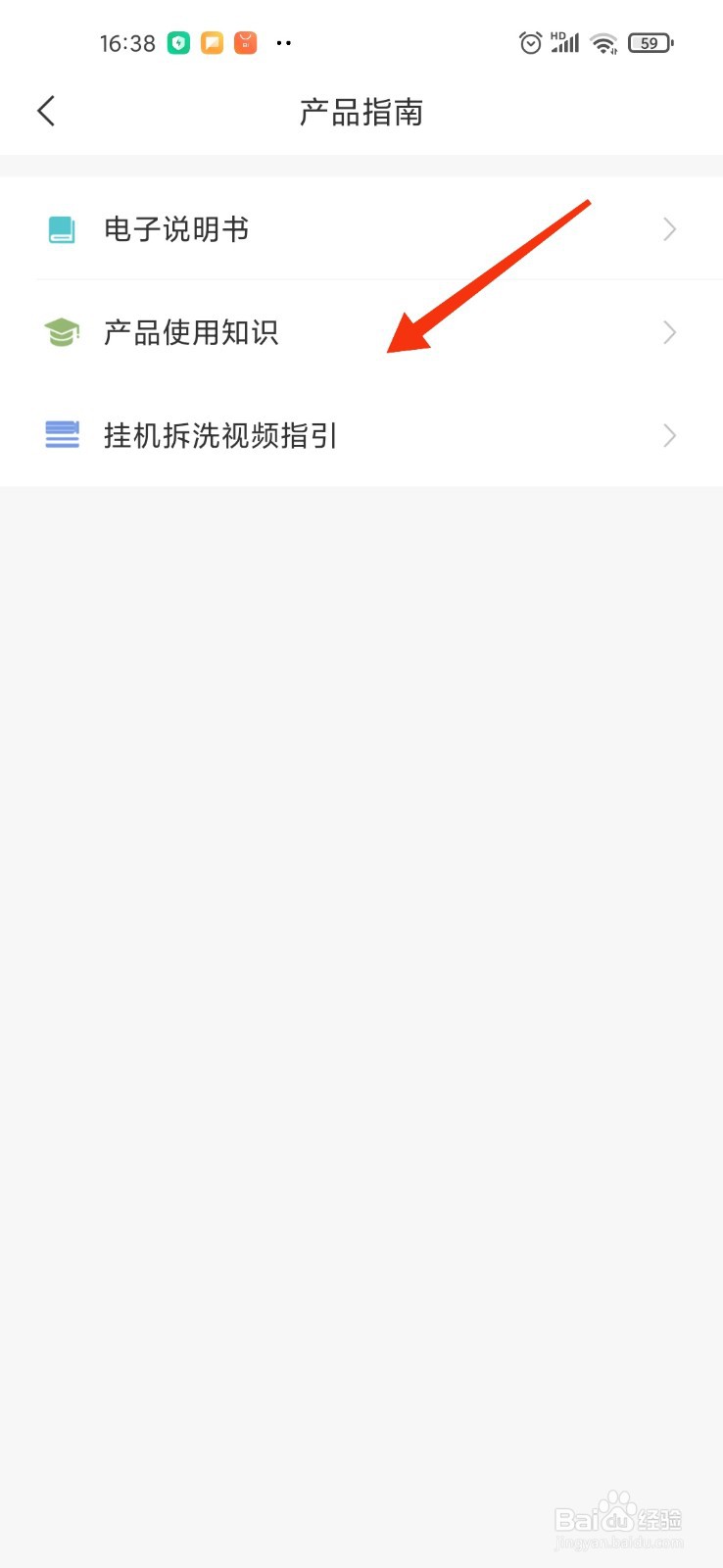Expand the 电子说明书 entry via its chevron
723x1568 pixels.
[x=669, y=229]
